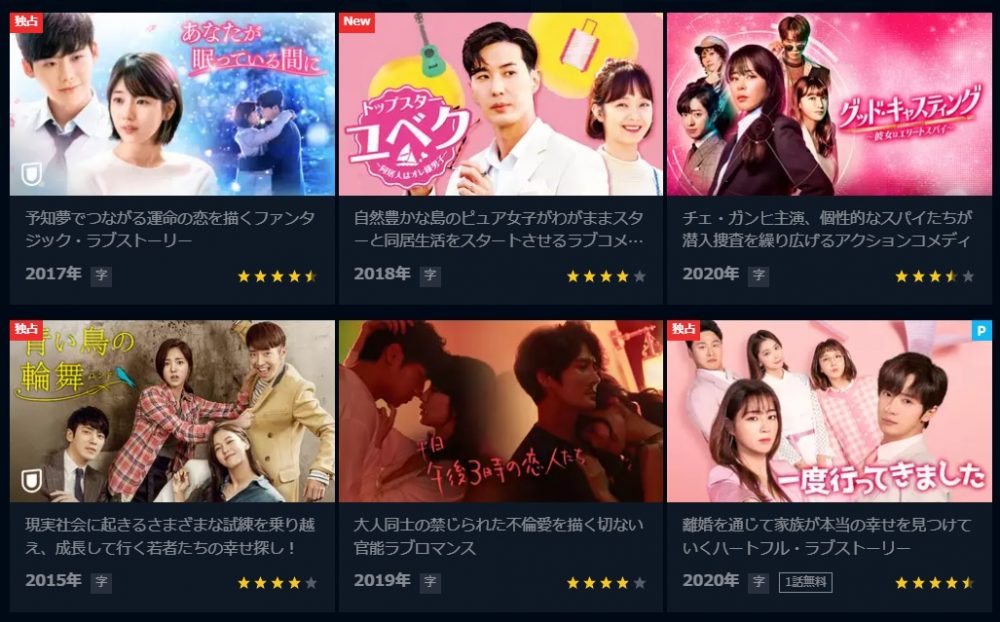Open the 一度行ってきました drama card

tap(829, 412)
